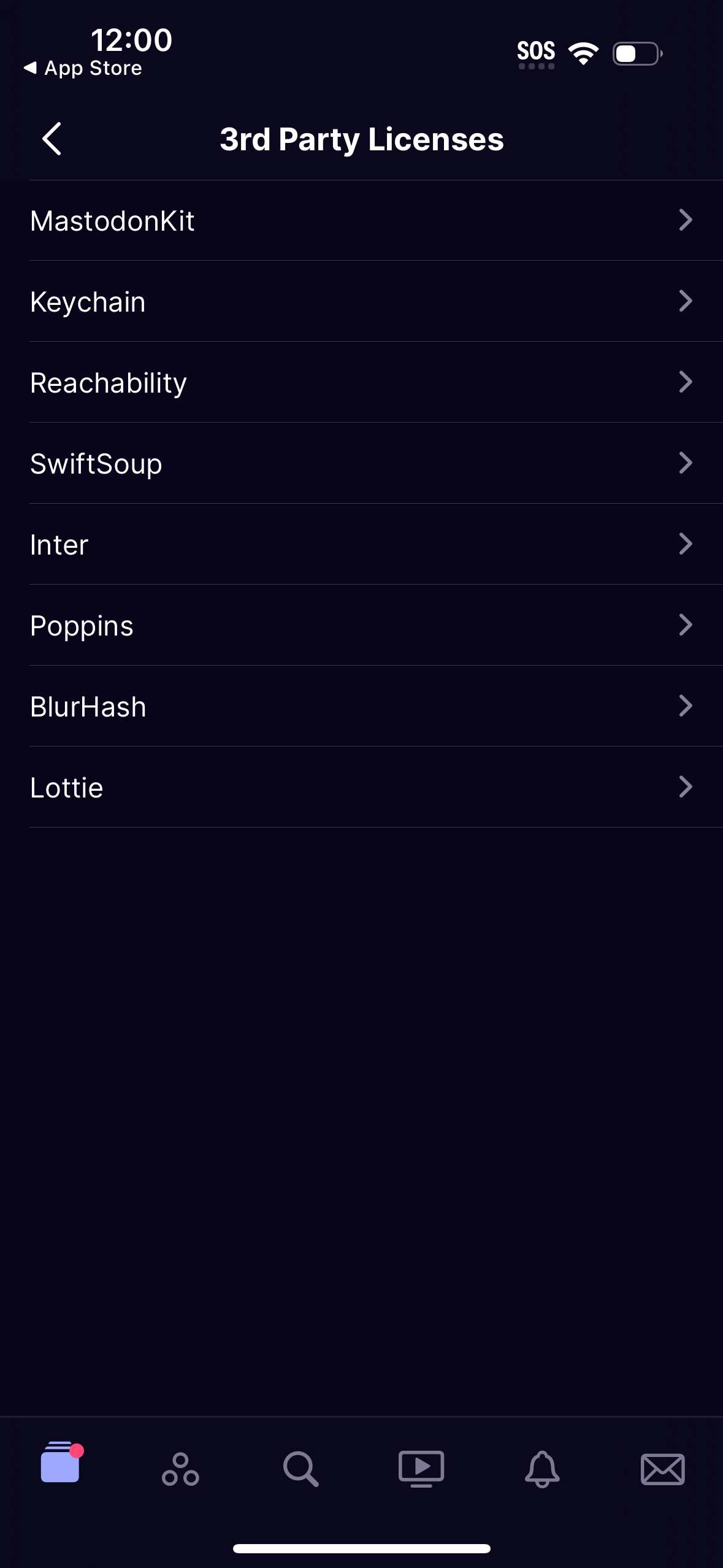
Task: Open the Notifications bell tab
Action: (x=542, y=1469)
